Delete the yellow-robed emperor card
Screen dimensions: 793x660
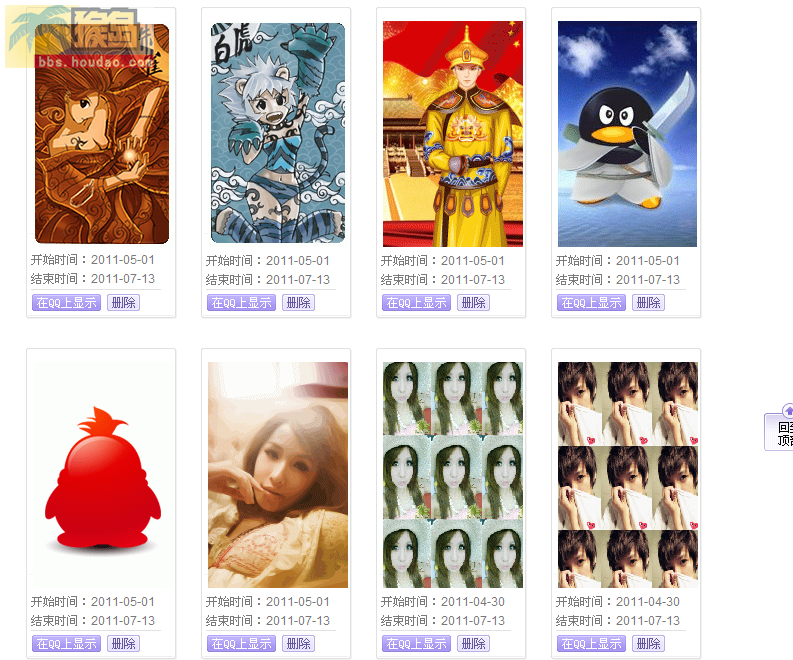473,302
